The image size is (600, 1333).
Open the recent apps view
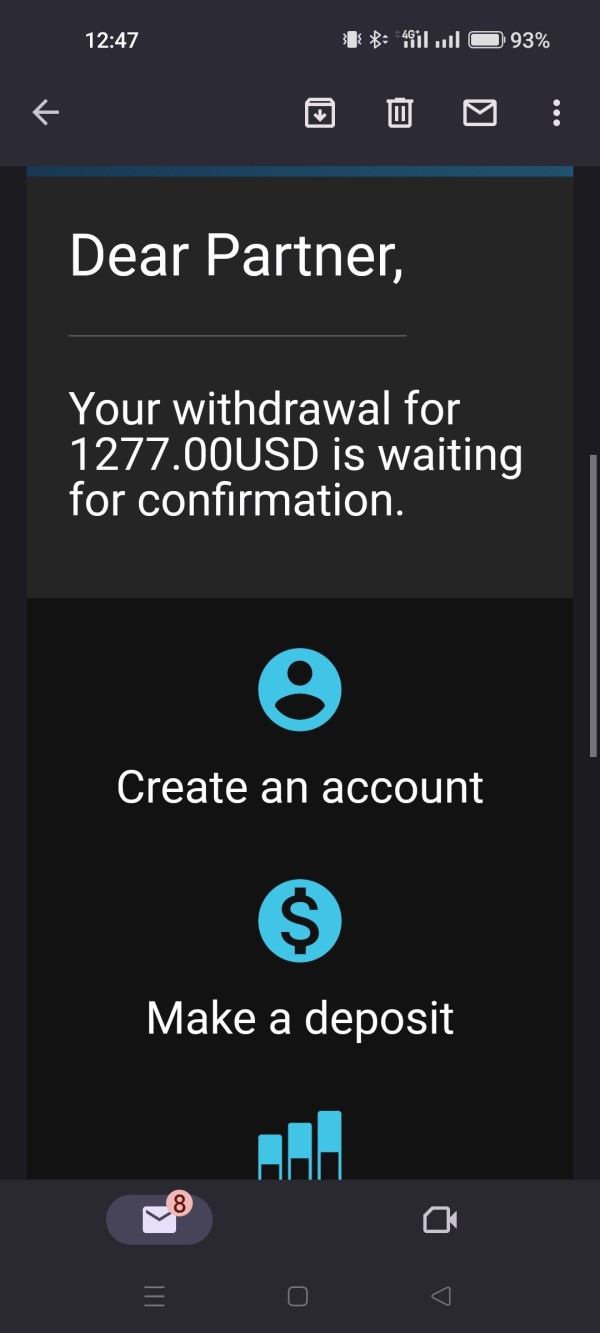point(155,1297)
